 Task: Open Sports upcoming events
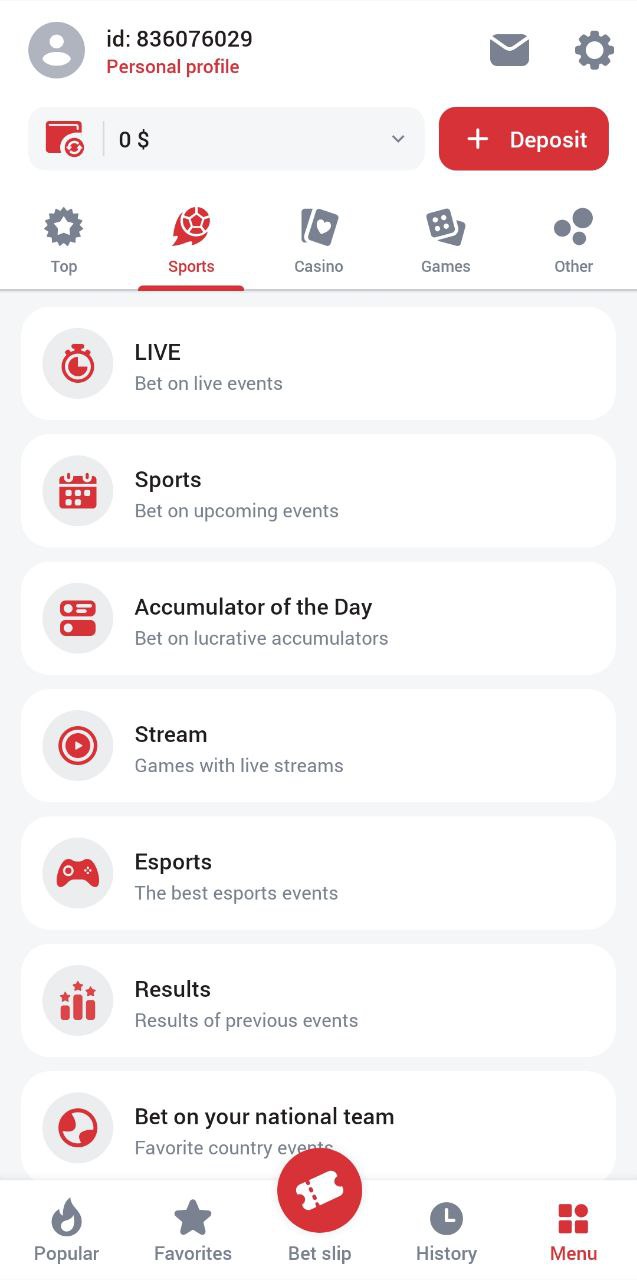coord(318,491)
